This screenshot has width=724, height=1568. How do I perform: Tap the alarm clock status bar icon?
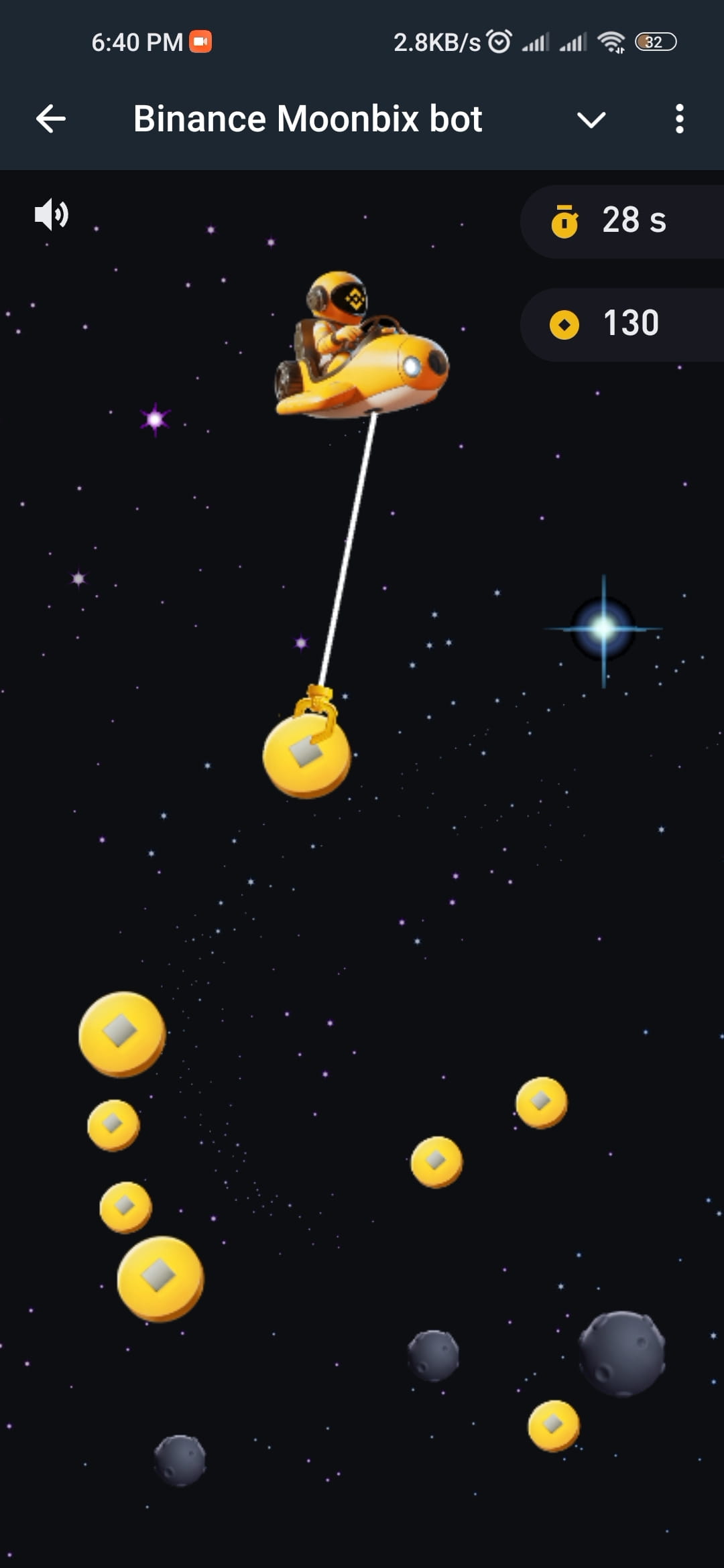[x=499, y=40]
